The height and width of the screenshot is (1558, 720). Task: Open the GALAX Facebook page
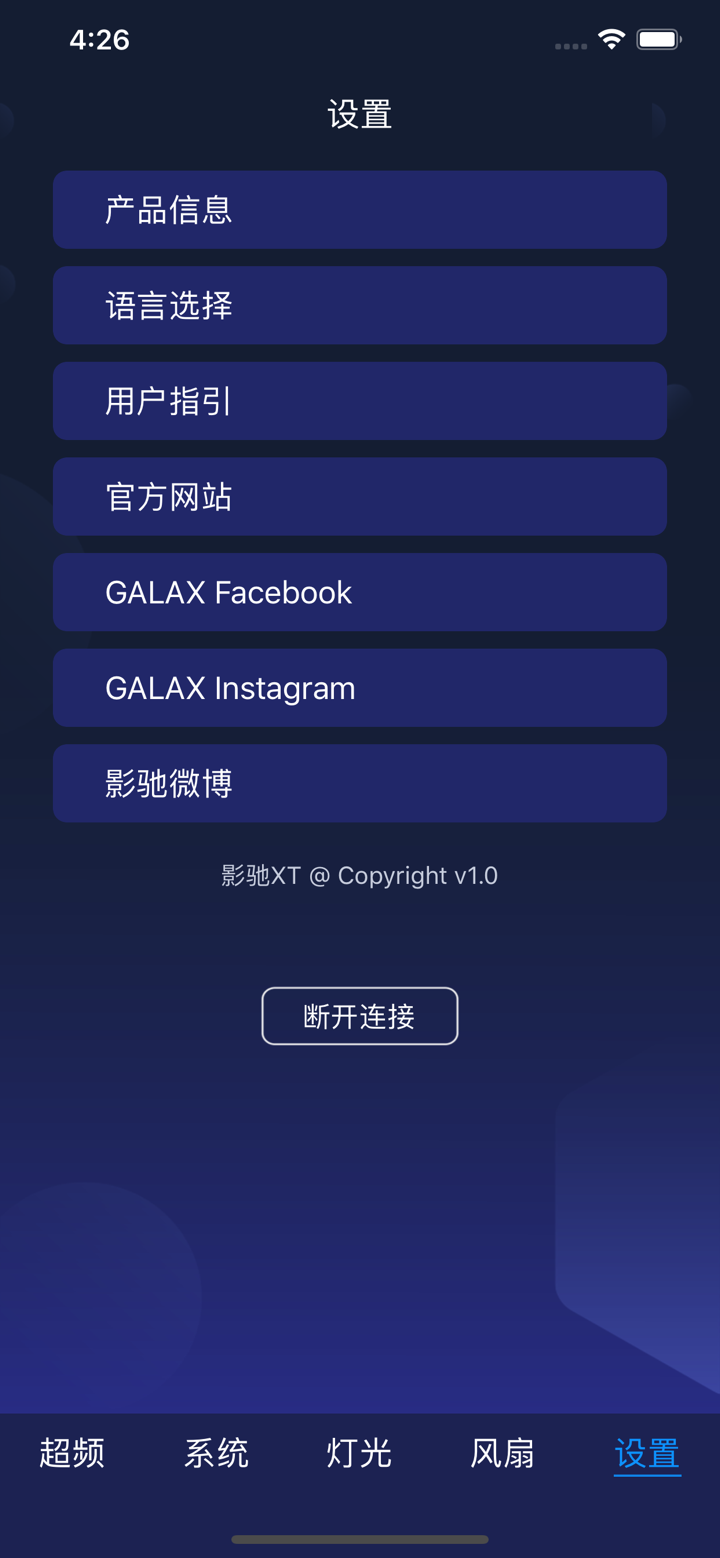[360, 592]
